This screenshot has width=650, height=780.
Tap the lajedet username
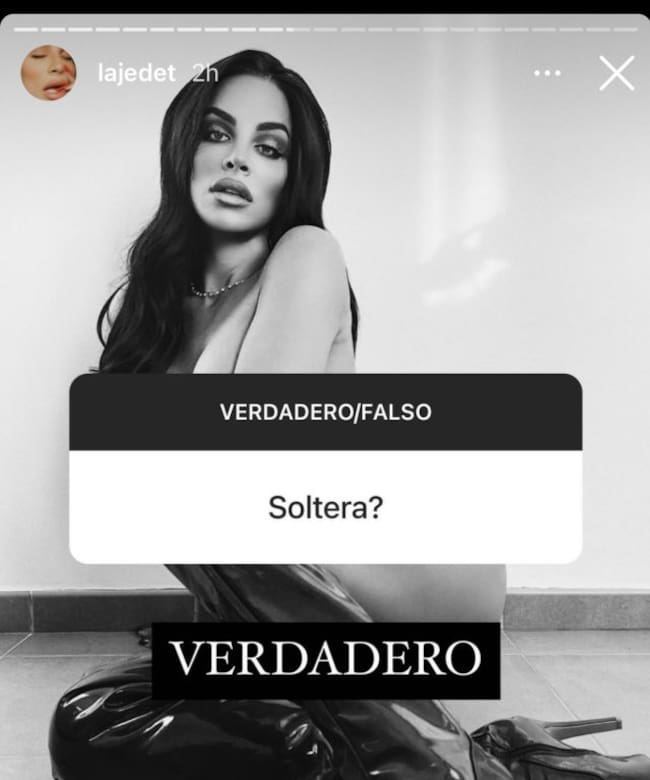tap(136, 74)
